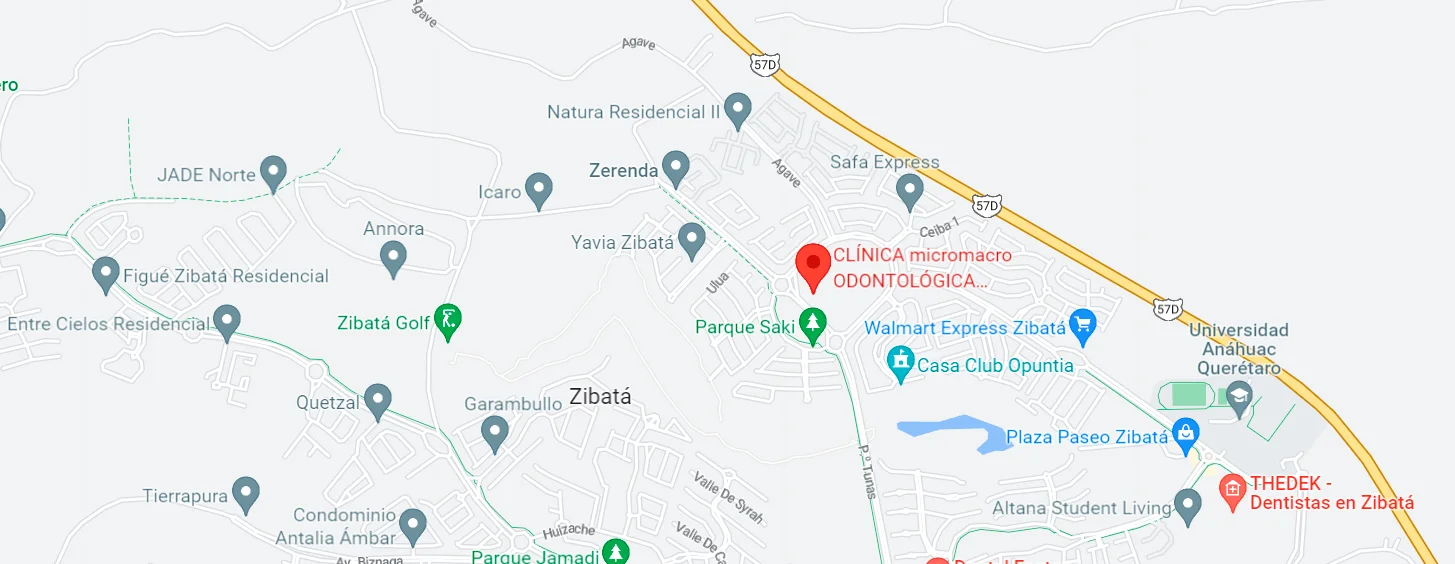
Task: Open Casa Club Opuntia on the map
Action: (x=901, y=363)
